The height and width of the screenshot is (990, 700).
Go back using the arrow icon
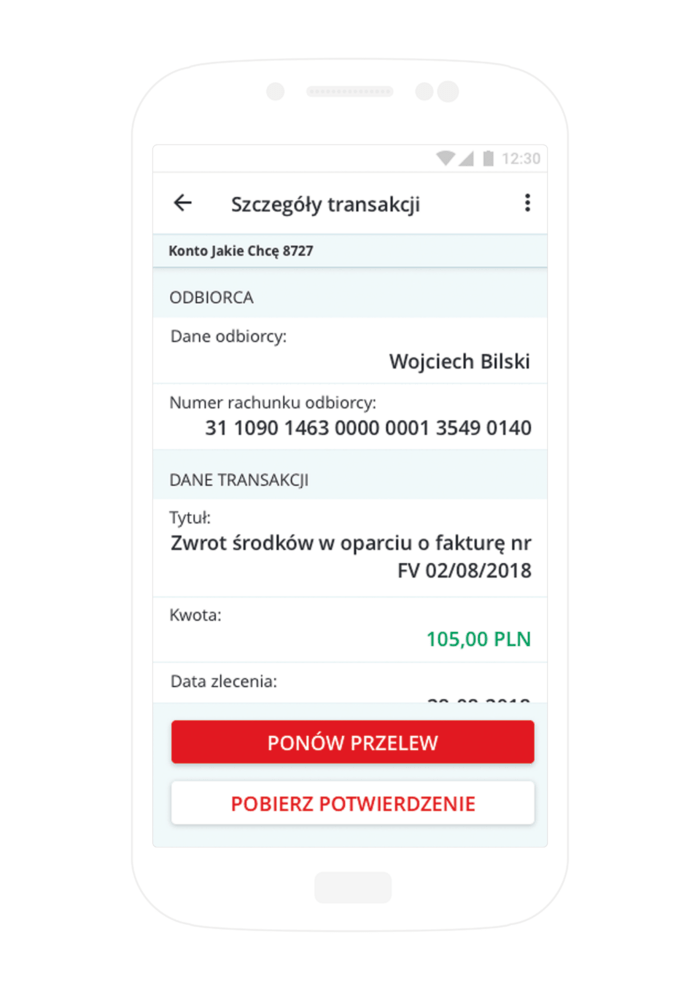tap(182, 204)
